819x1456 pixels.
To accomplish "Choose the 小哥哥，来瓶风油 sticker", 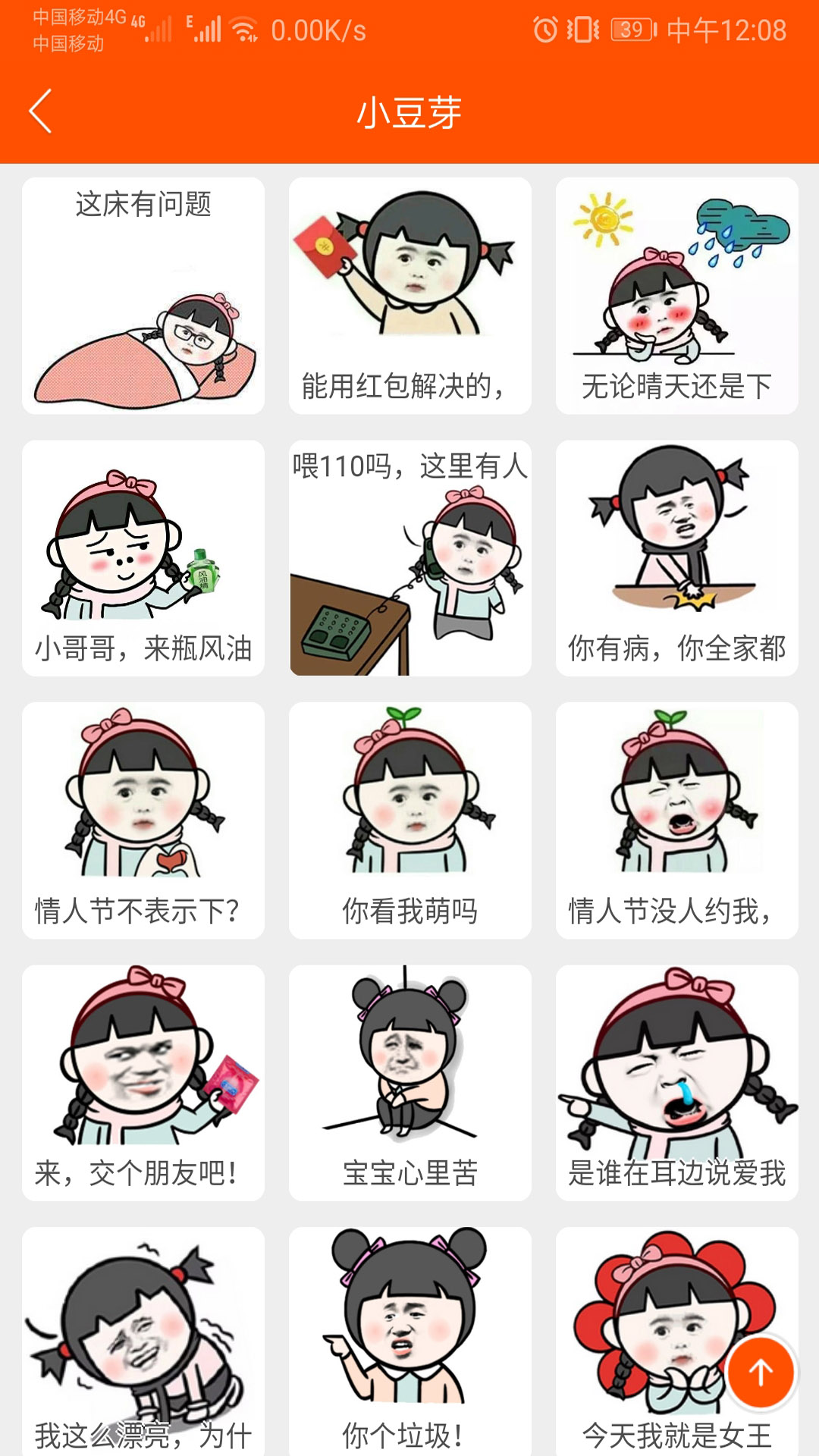I will [143, 558].
